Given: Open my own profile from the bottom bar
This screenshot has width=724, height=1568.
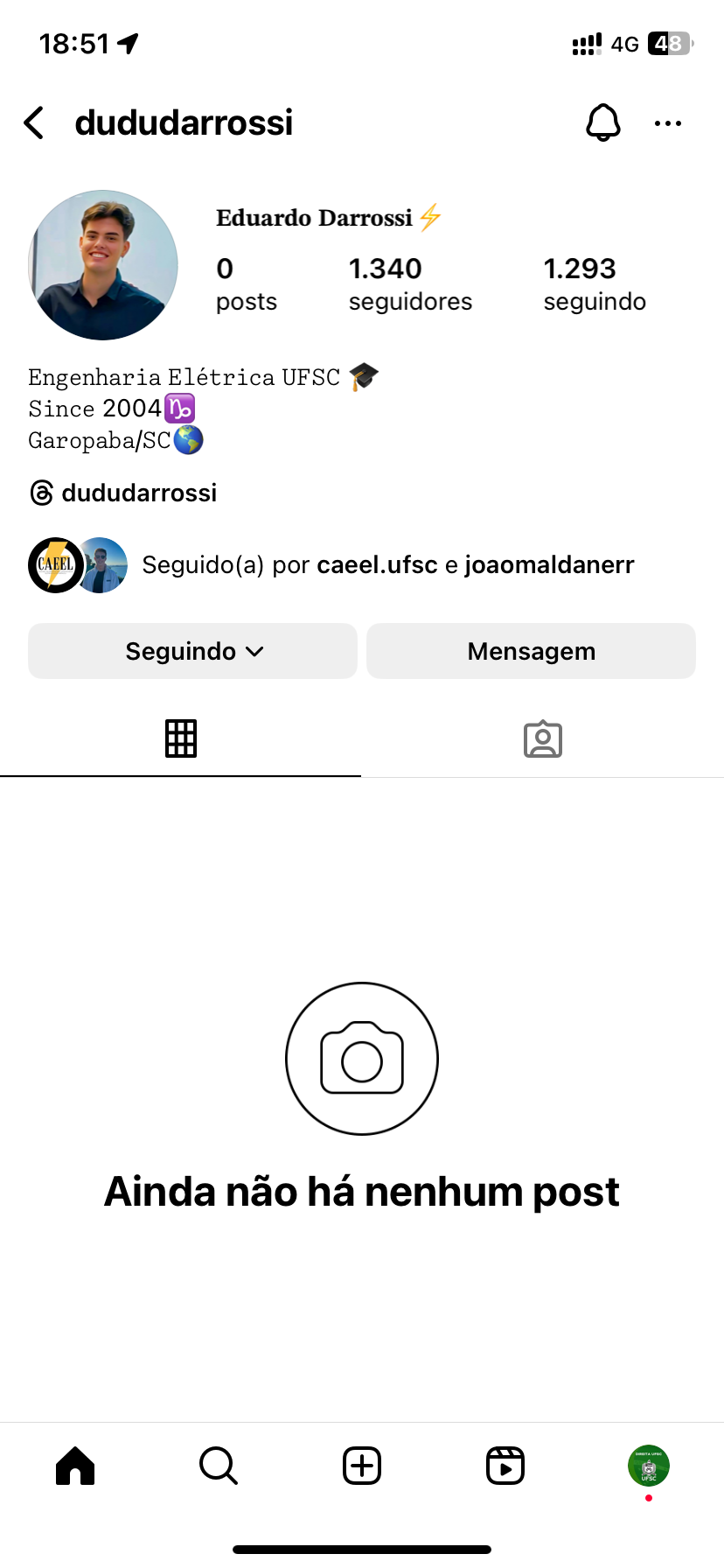Looking at the screenshot, I should 648,1466.
